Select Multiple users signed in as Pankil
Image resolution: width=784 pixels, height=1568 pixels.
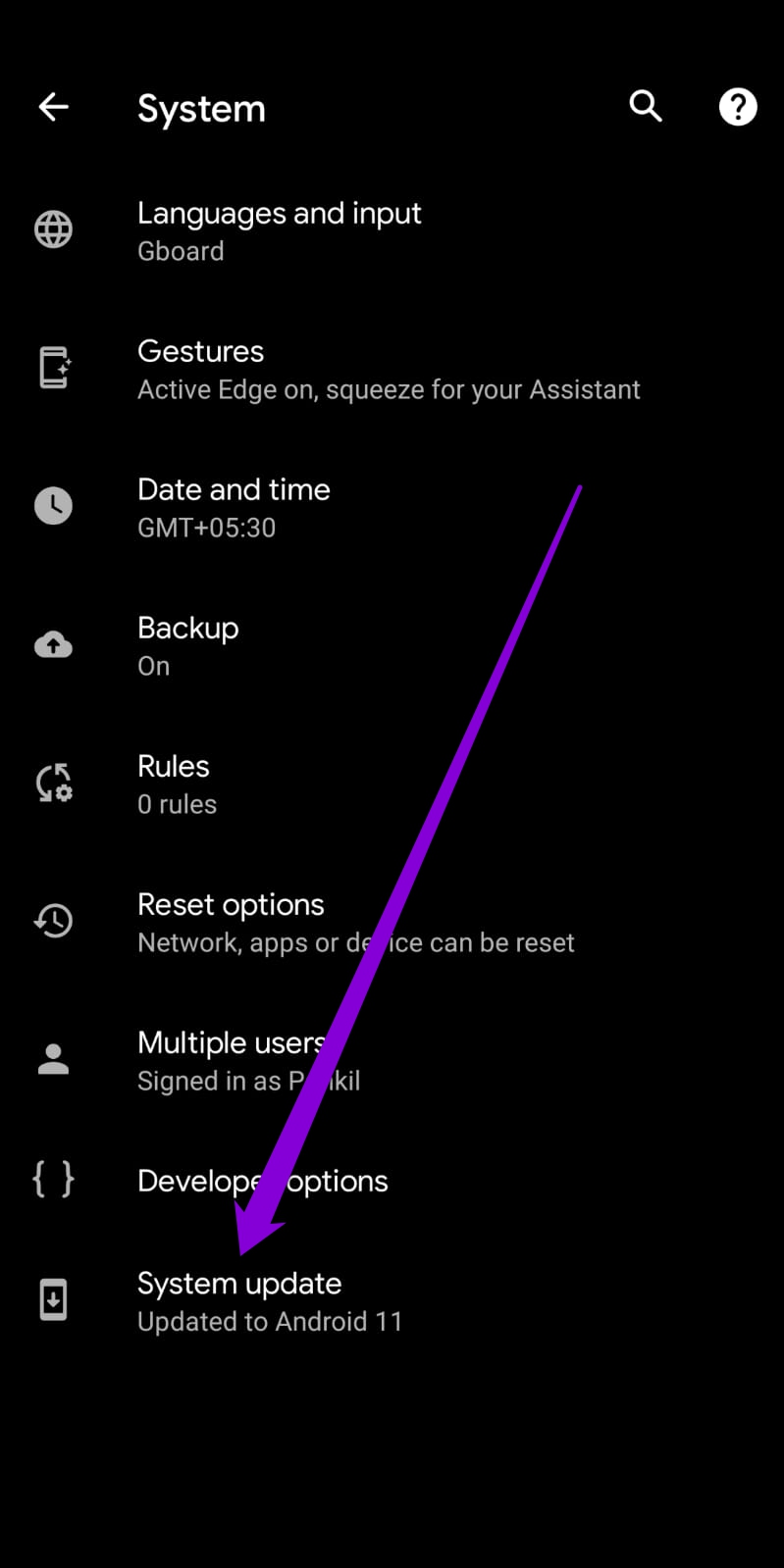(294, 1059)
